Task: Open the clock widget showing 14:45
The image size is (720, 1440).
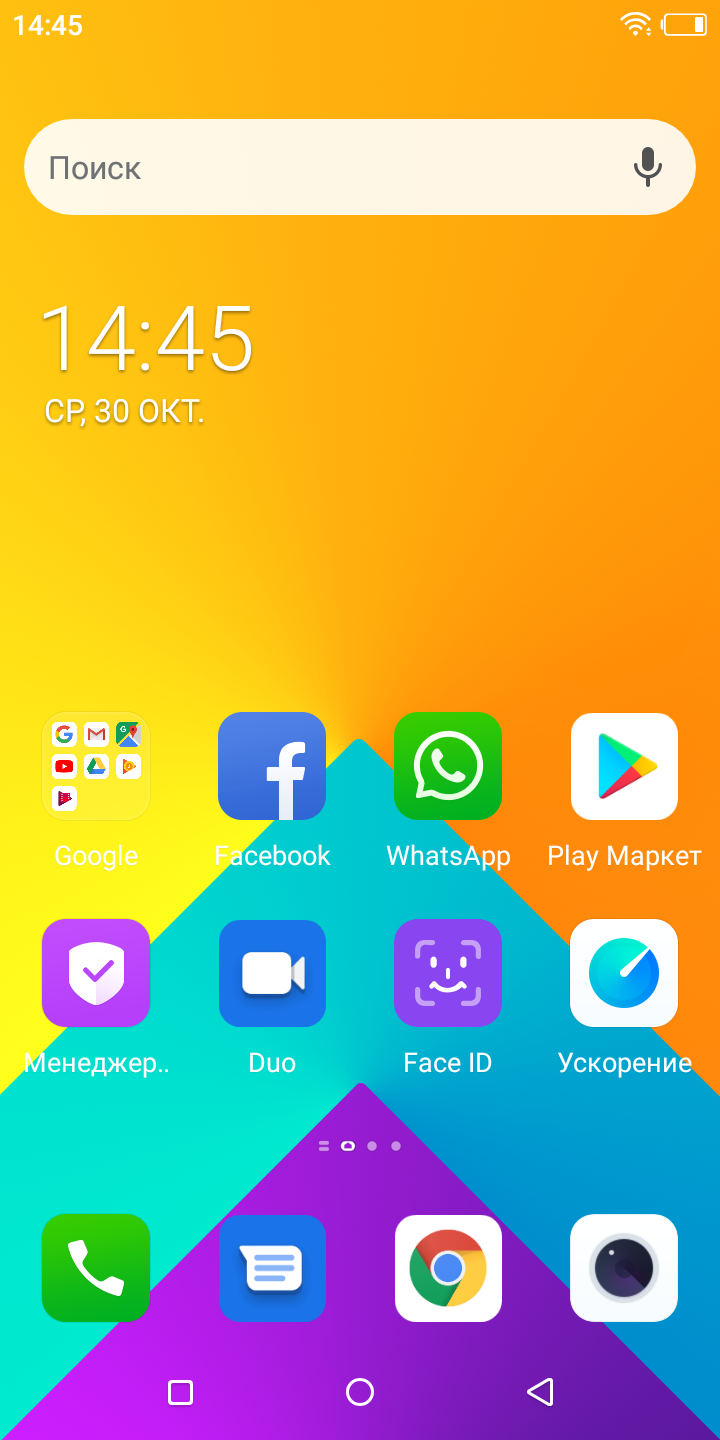Action: pyautogui.click(x=146, y=340)
